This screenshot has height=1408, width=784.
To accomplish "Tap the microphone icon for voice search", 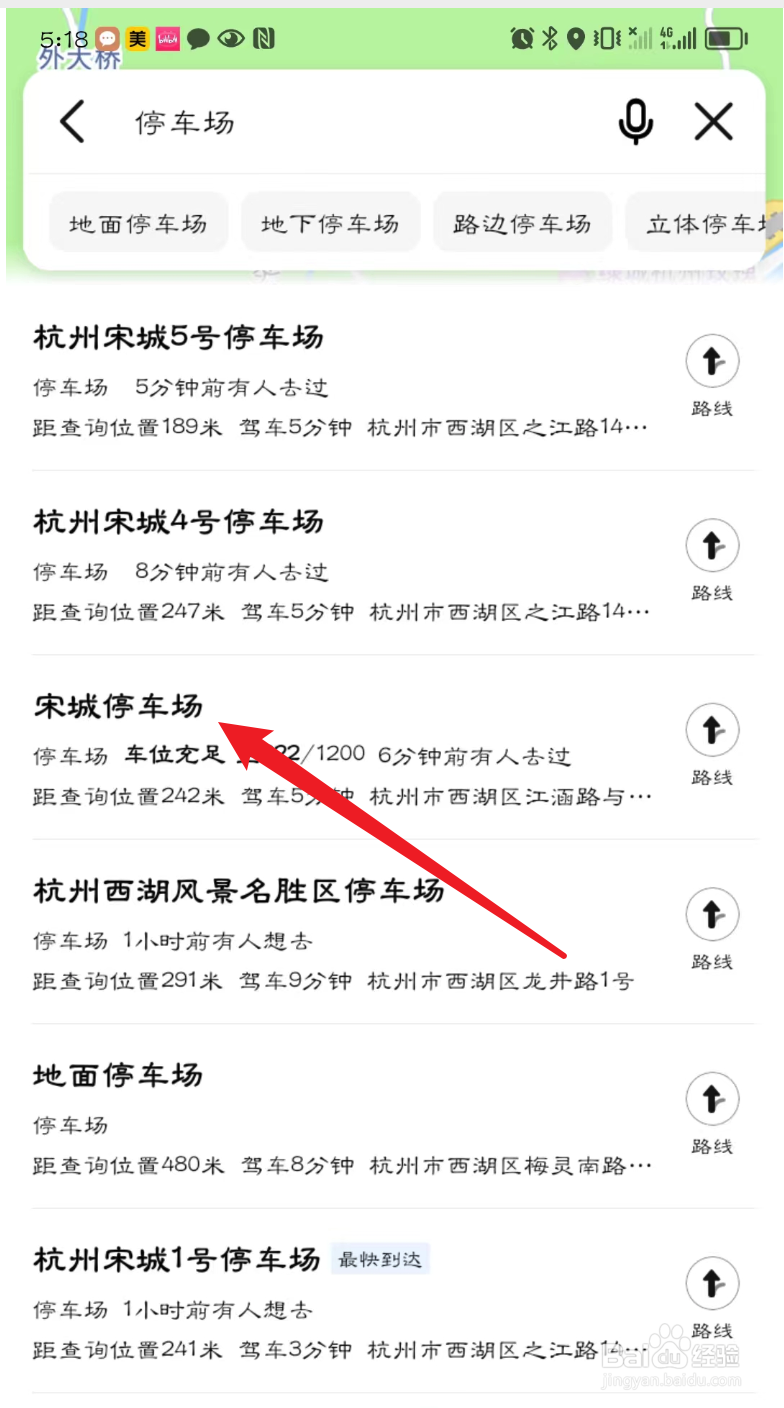I will tap(636, 121).
